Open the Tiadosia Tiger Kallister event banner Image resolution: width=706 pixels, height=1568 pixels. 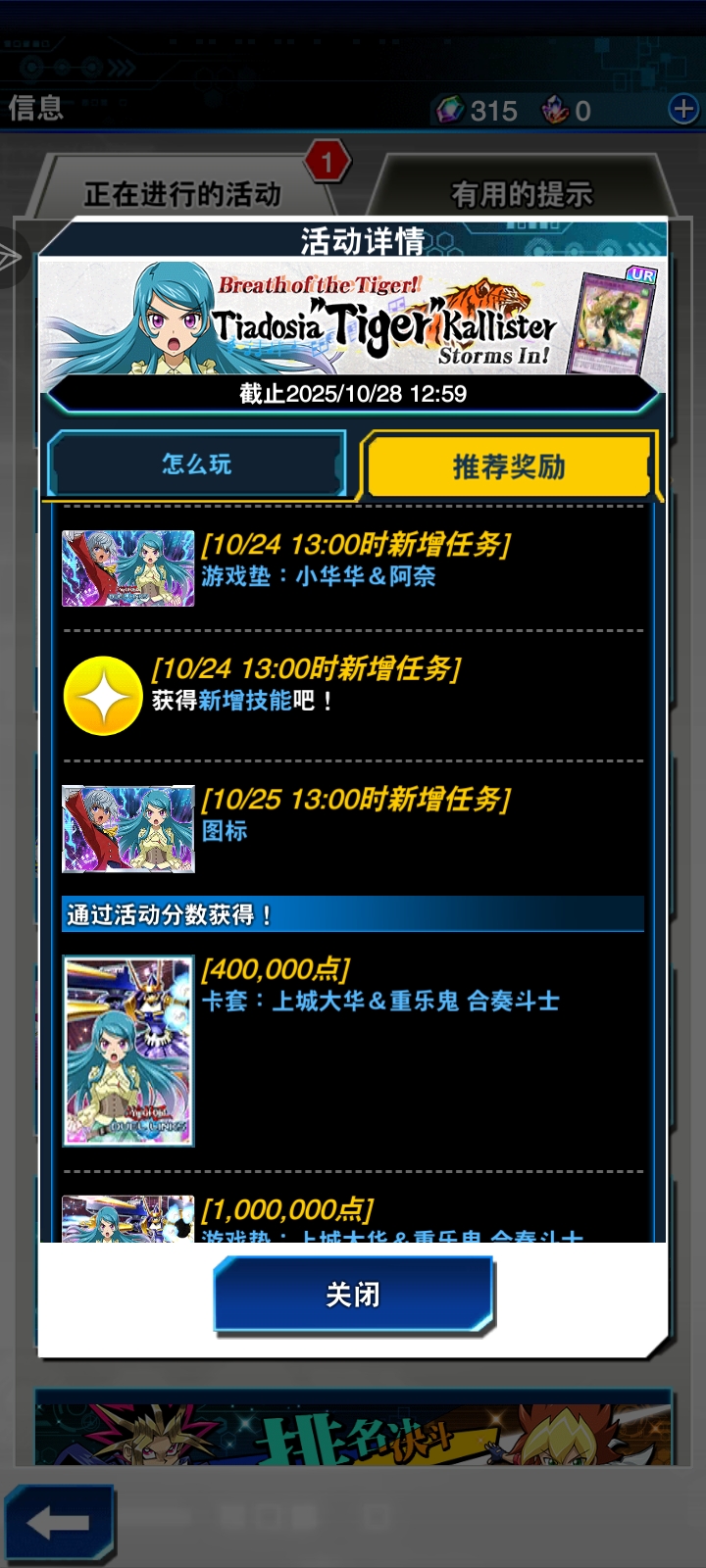[x=353, y=318]
